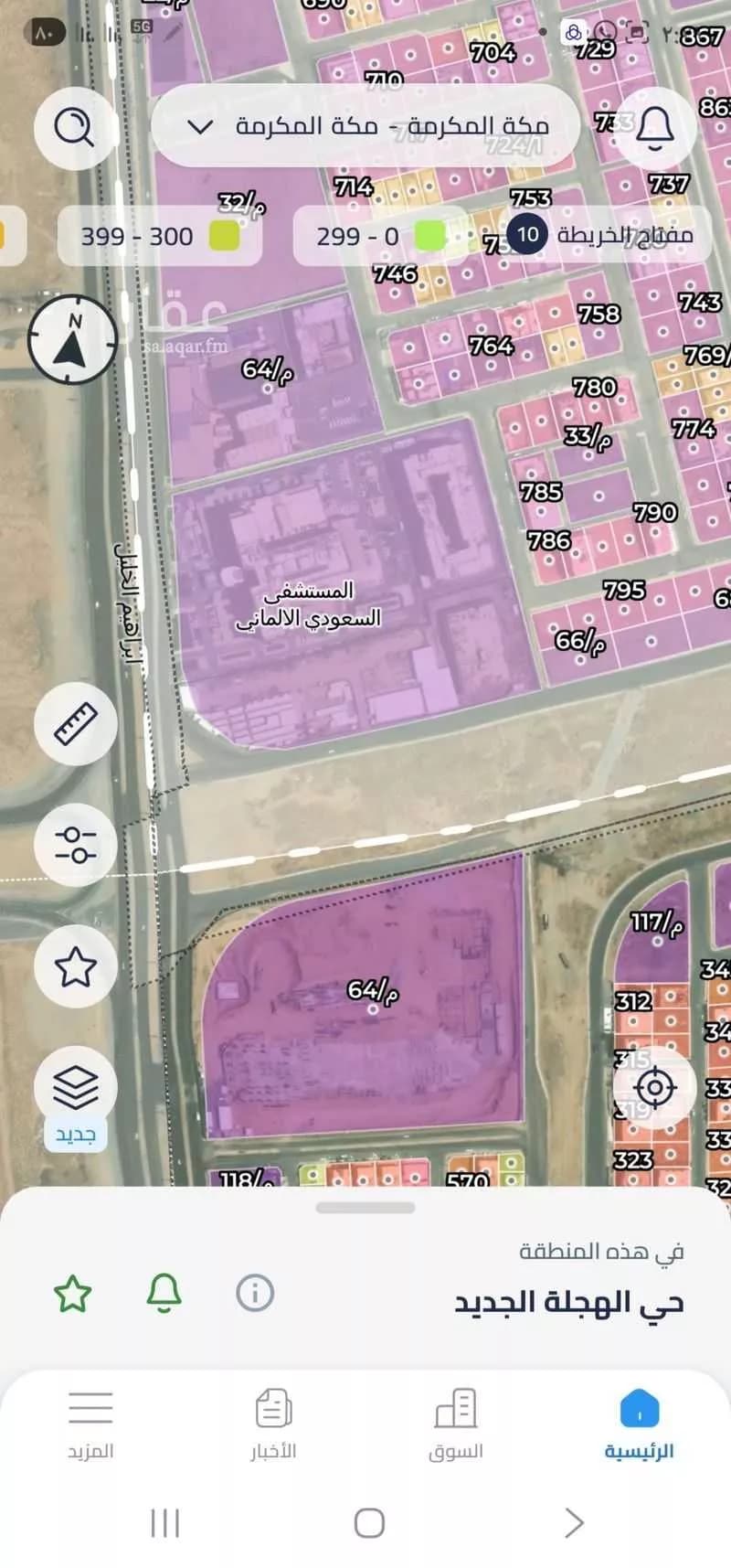Open the map key chip

600,235
